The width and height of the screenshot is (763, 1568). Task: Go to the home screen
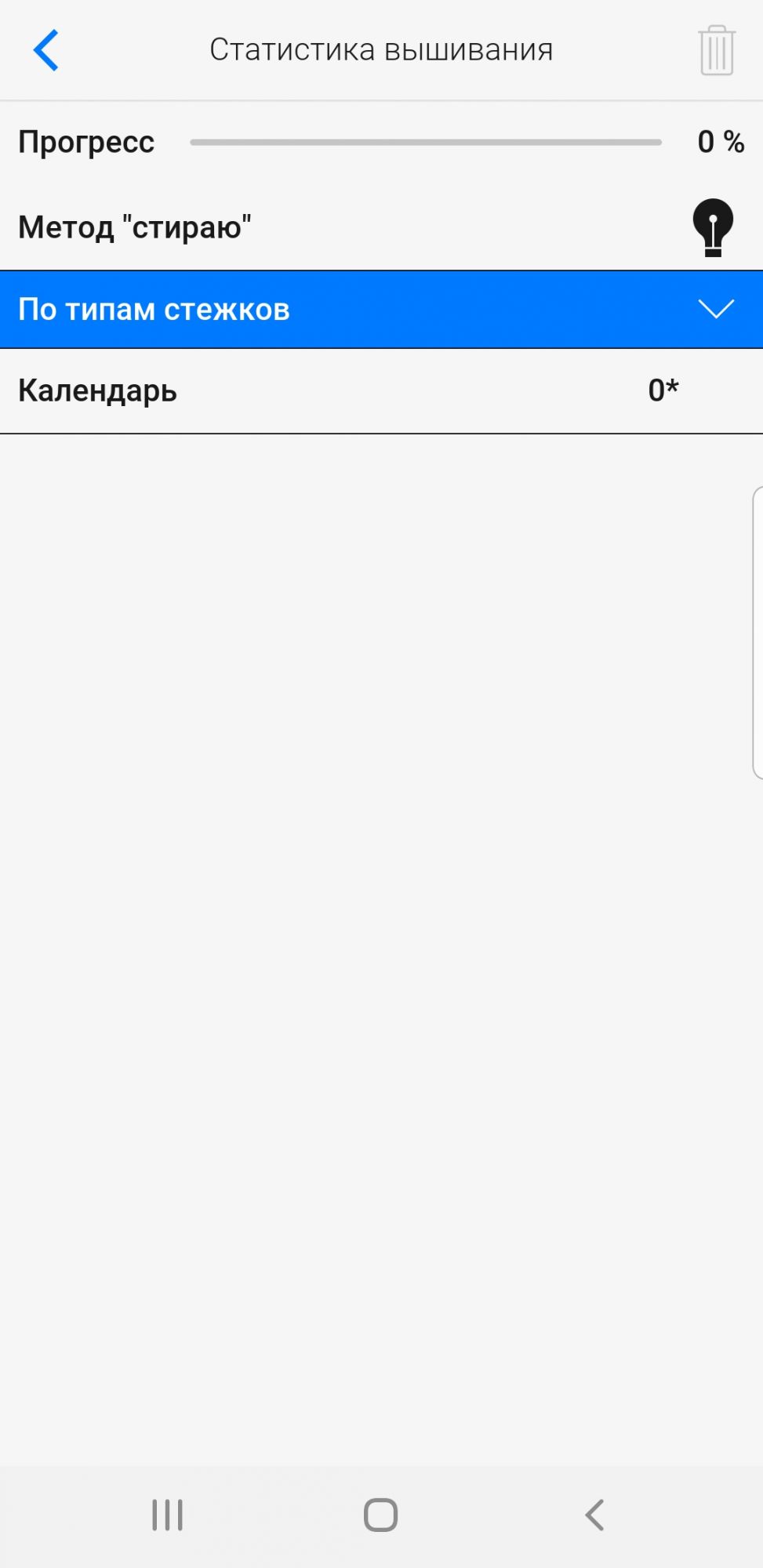(x=381, y=1515)
